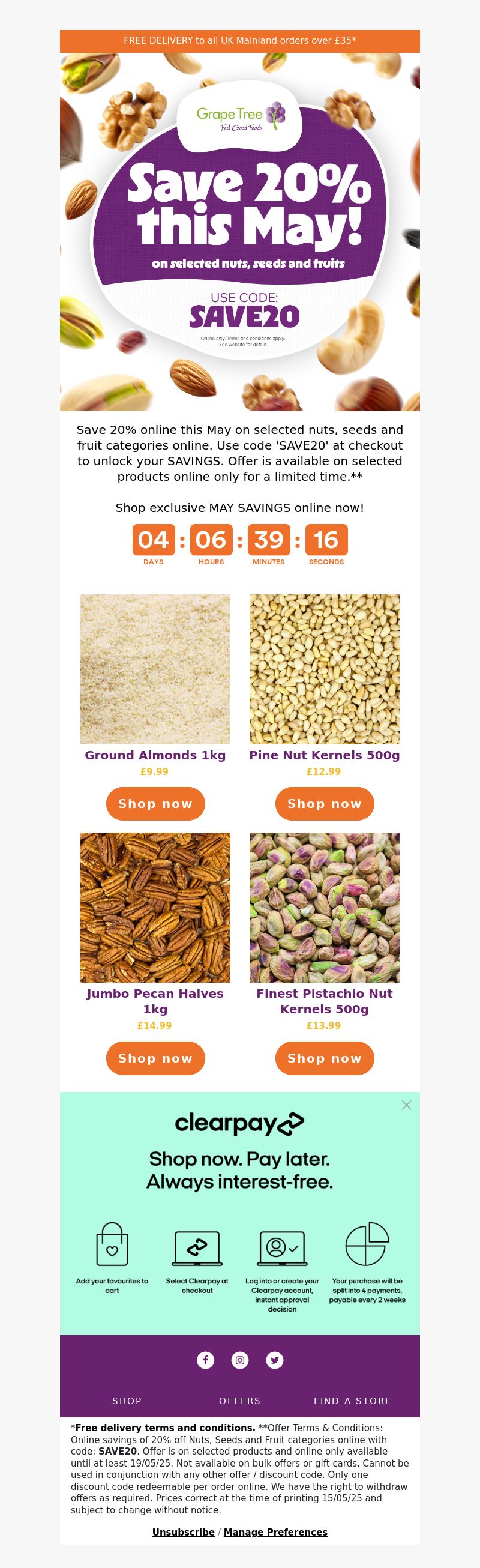
Task: Tap Shop now under Finest Pistachio Nut Kernels
Action: tap(324, 1058)
